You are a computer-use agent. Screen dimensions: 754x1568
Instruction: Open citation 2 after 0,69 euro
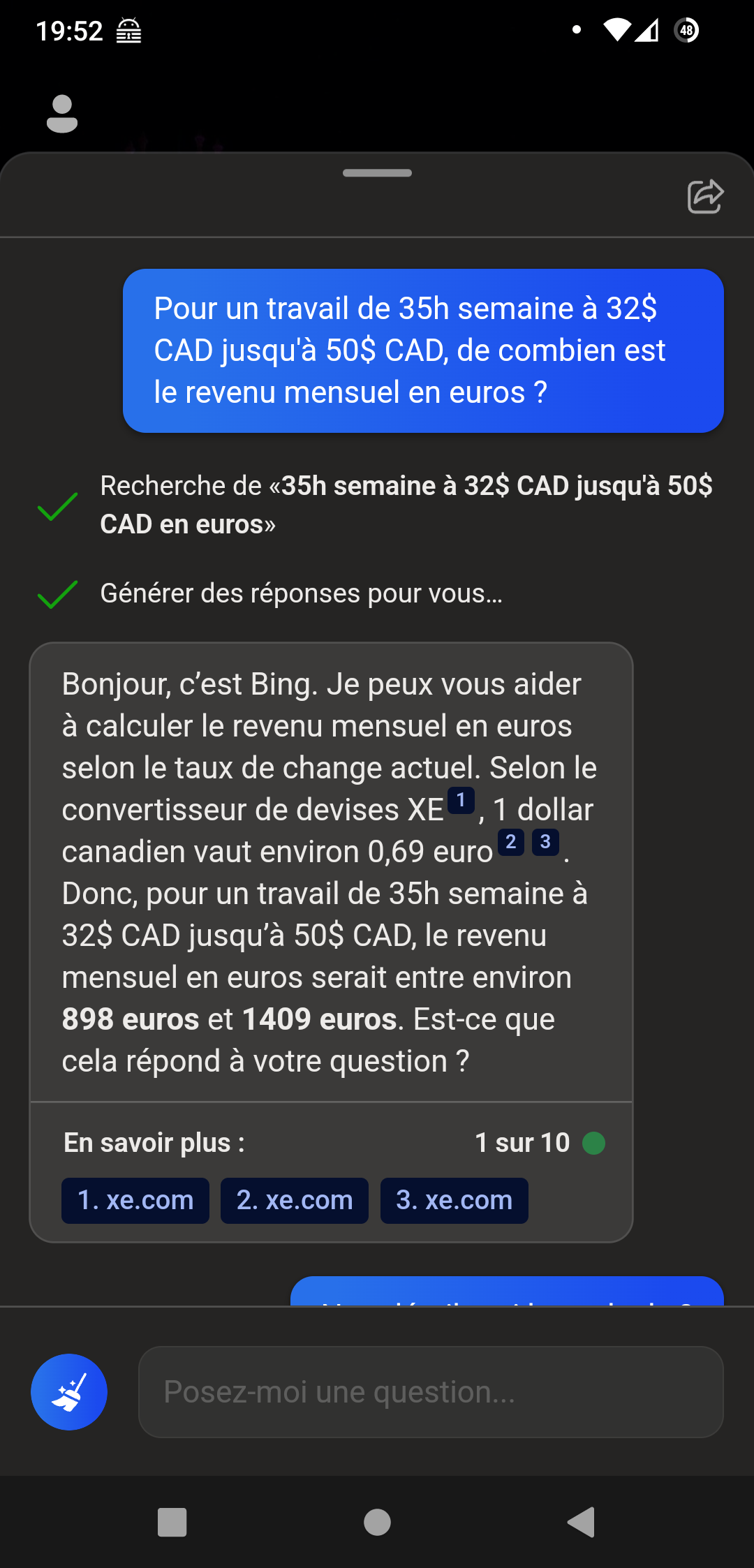click(511, 842)
